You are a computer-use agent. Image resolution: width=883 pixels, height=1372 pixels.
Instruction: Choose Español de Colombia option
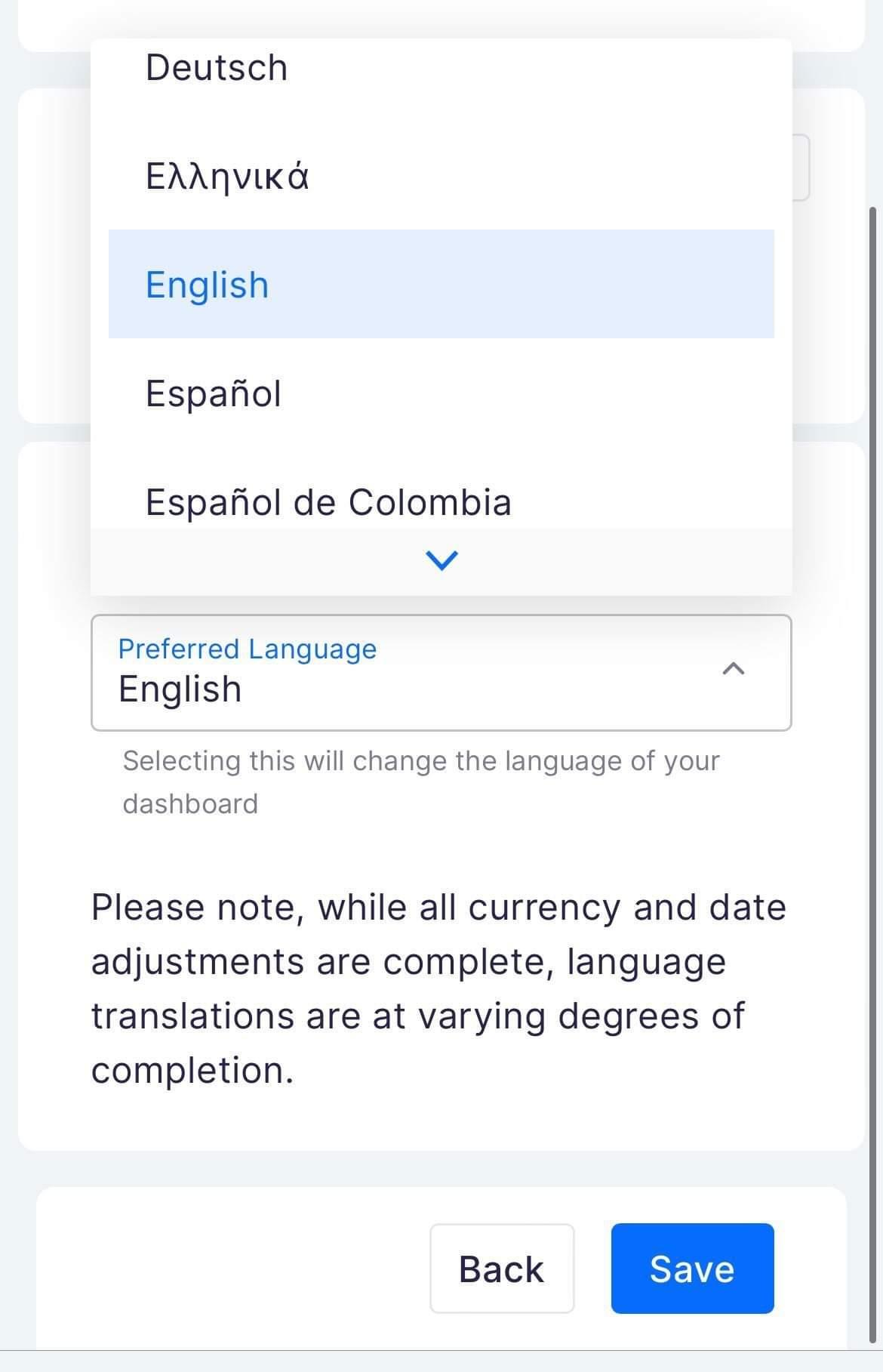(x=328, y=501)
